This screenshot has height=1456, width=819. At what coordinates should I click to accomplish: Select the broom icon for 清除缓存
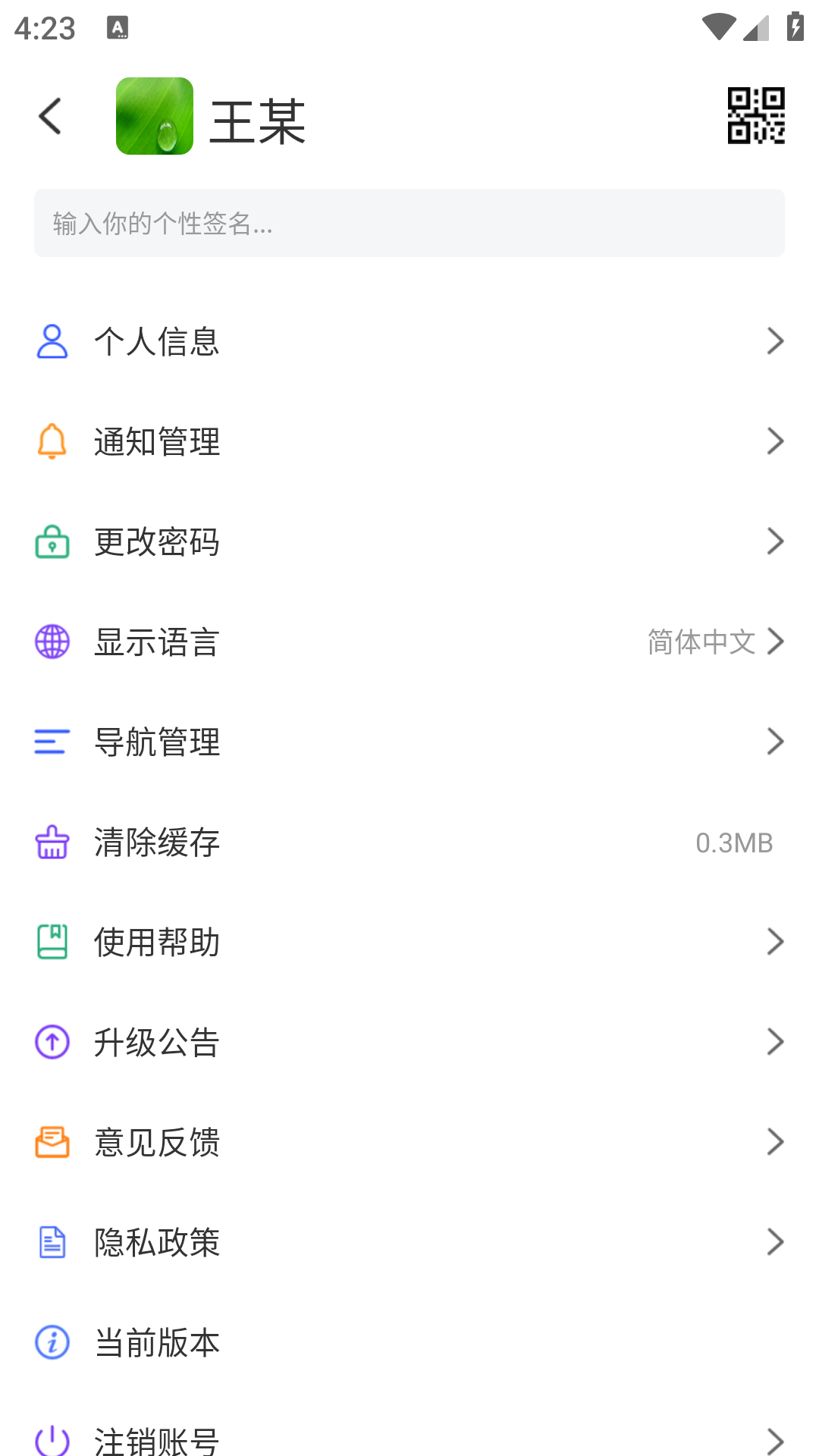click(x=51, y=843)
